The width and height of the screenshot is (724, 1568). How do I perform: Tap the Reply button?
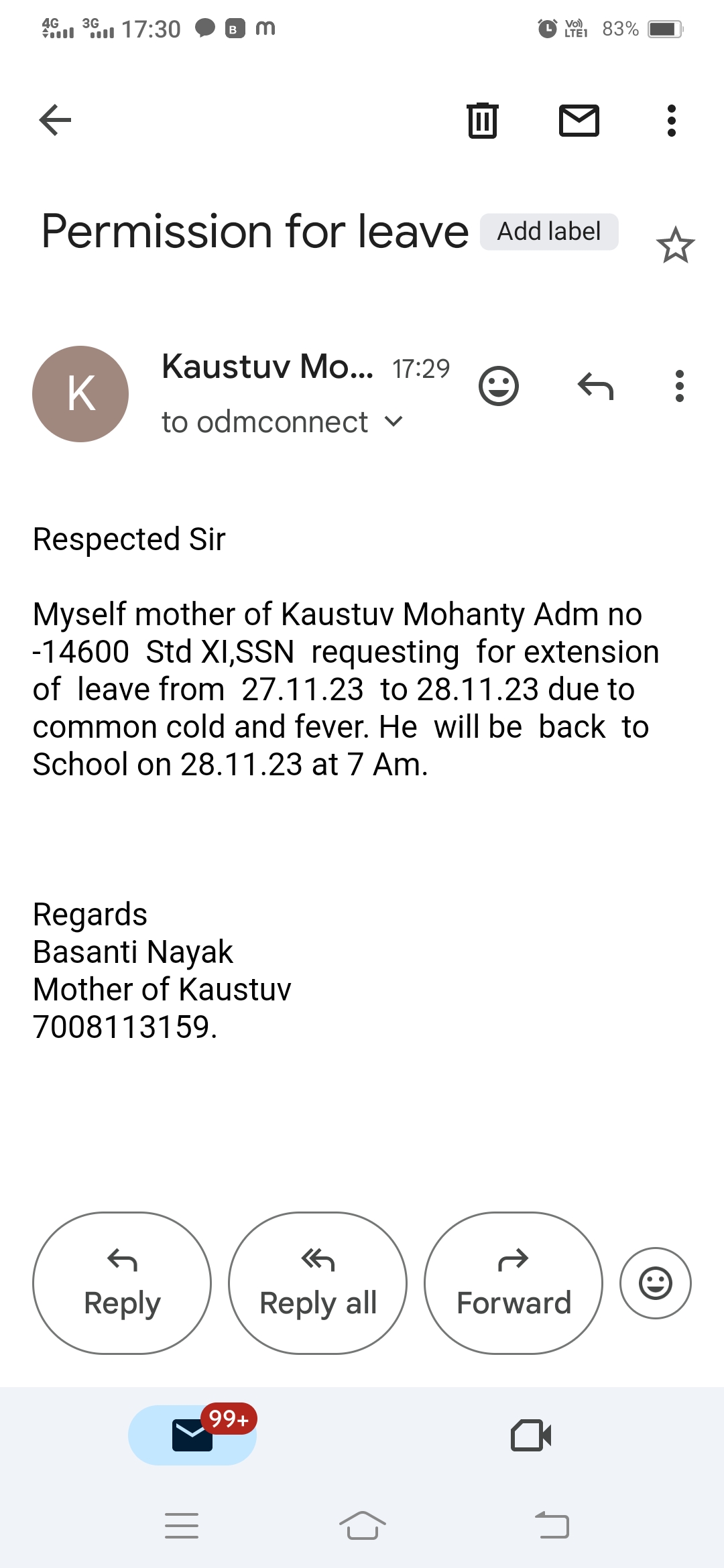(122, 1283)
